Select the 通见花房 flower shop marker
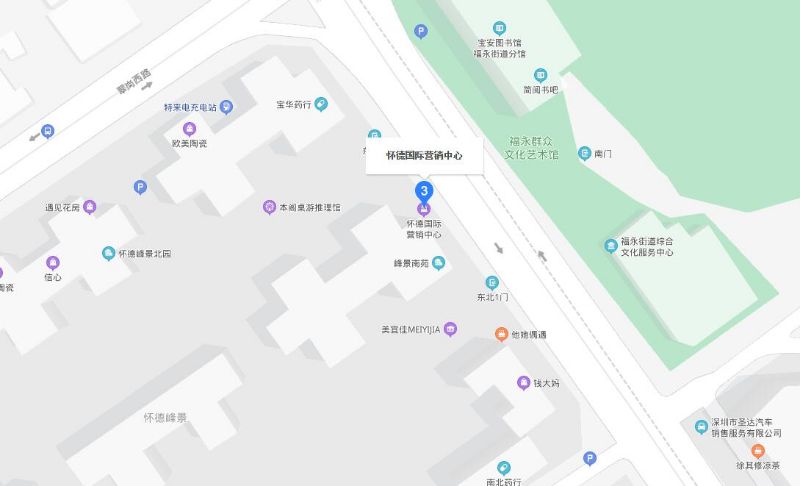Viewport: 800px width, 486px height. (90, 208)
